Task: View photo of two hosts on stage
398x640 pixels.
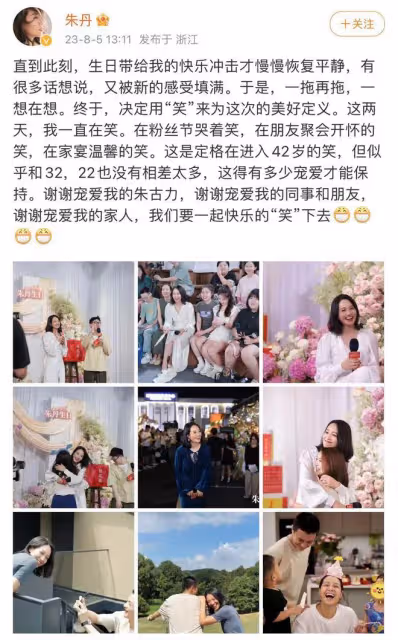Action: (x=73, y=322)
